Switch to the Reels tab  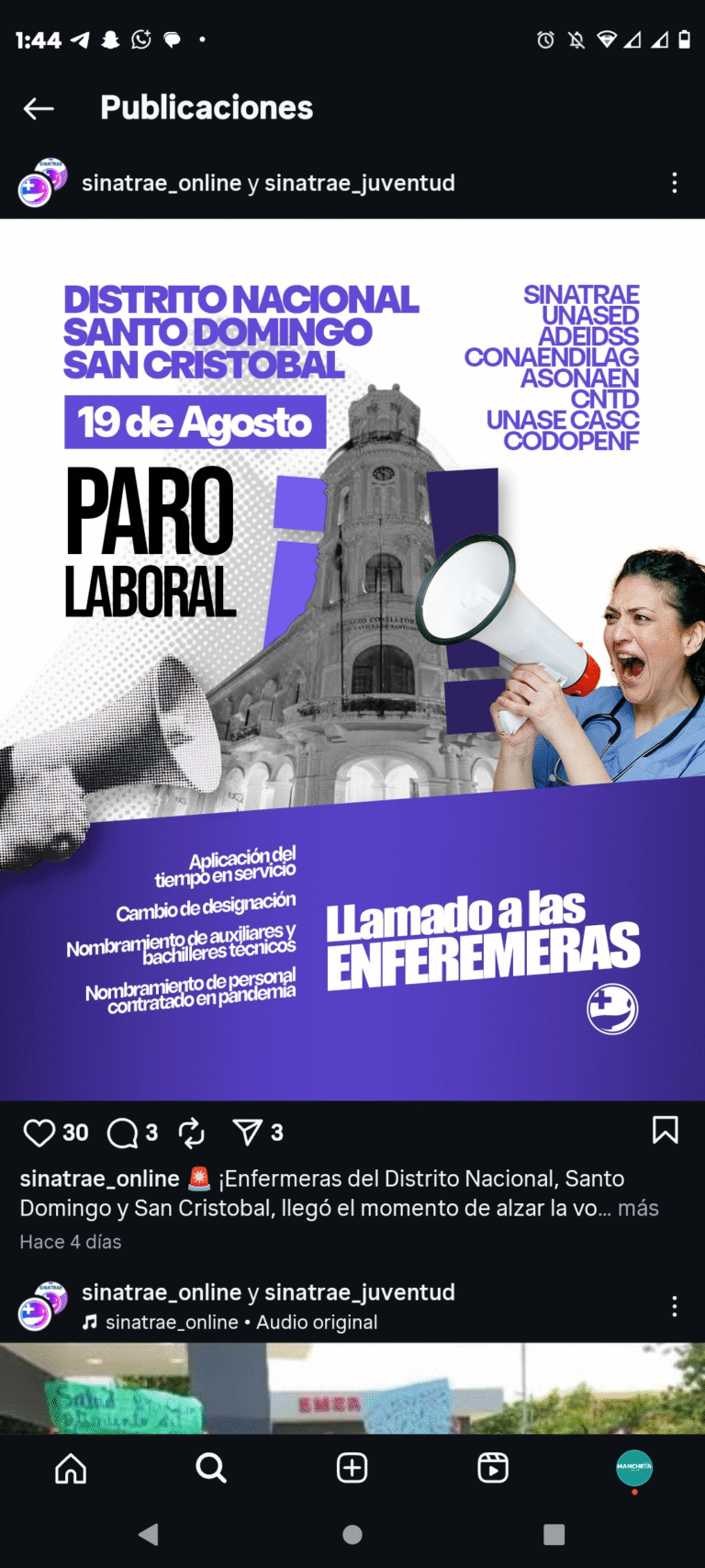[493, 1468]
